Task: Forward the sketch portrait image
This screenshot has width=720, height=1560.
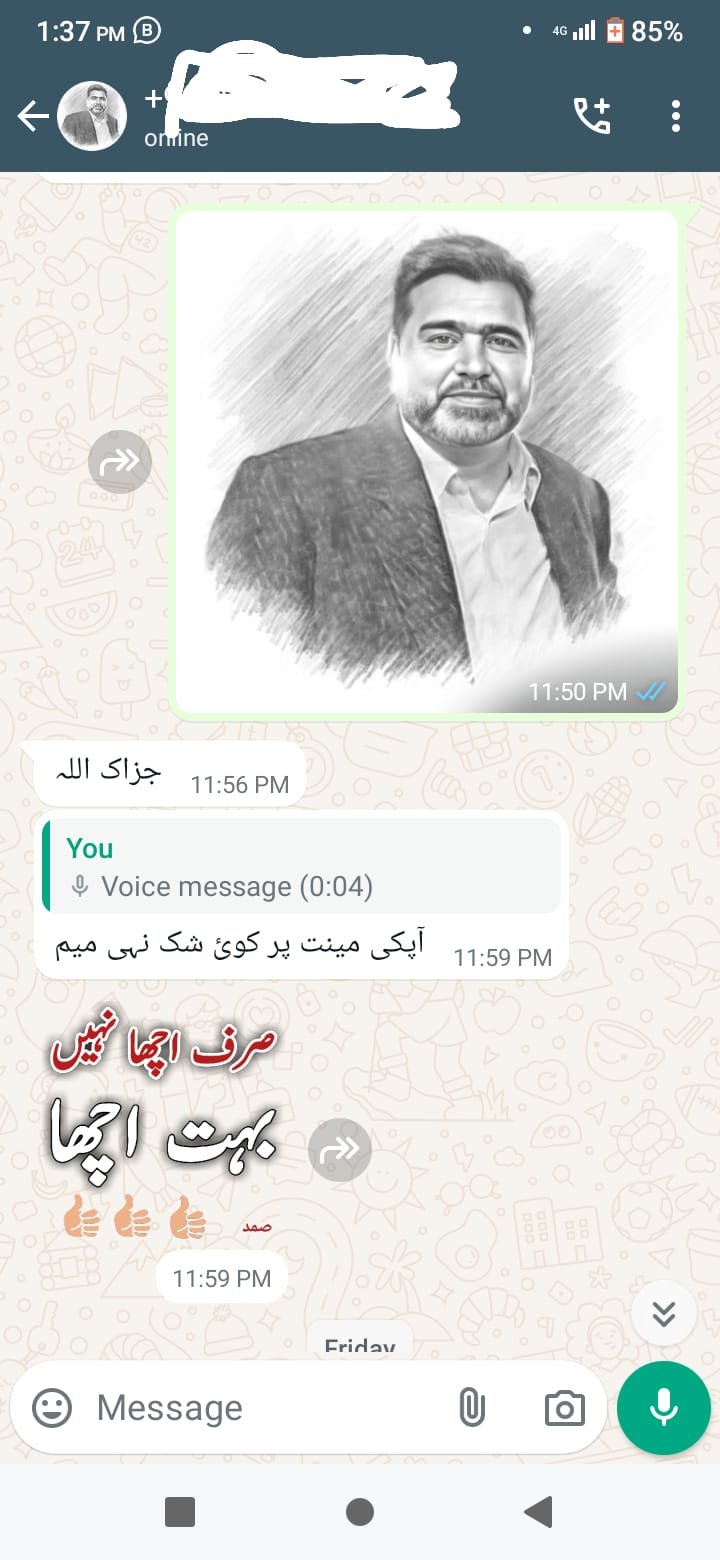Action: [x=120, y=462]
